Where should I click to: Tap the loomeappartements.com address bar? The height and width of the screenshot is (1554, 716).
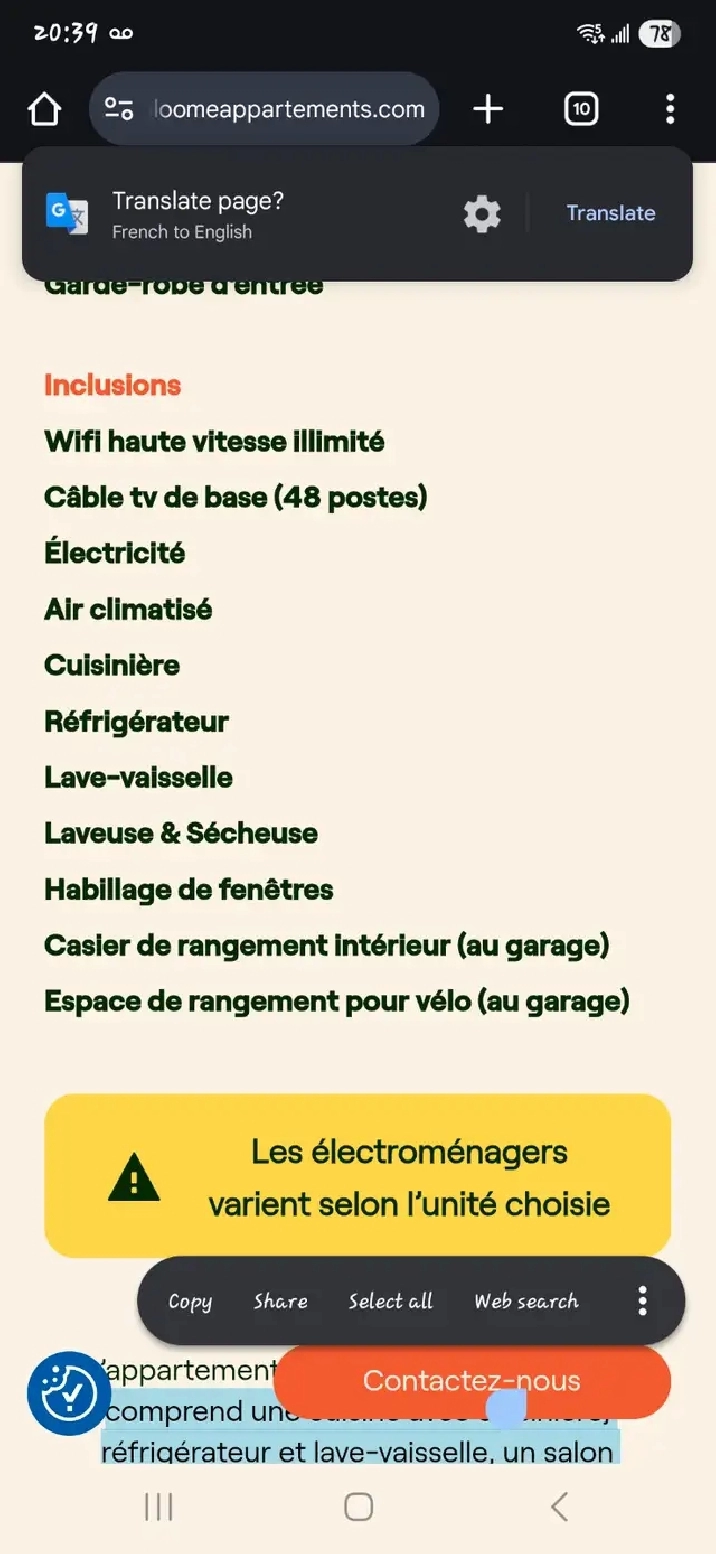[x=264, y=109]
